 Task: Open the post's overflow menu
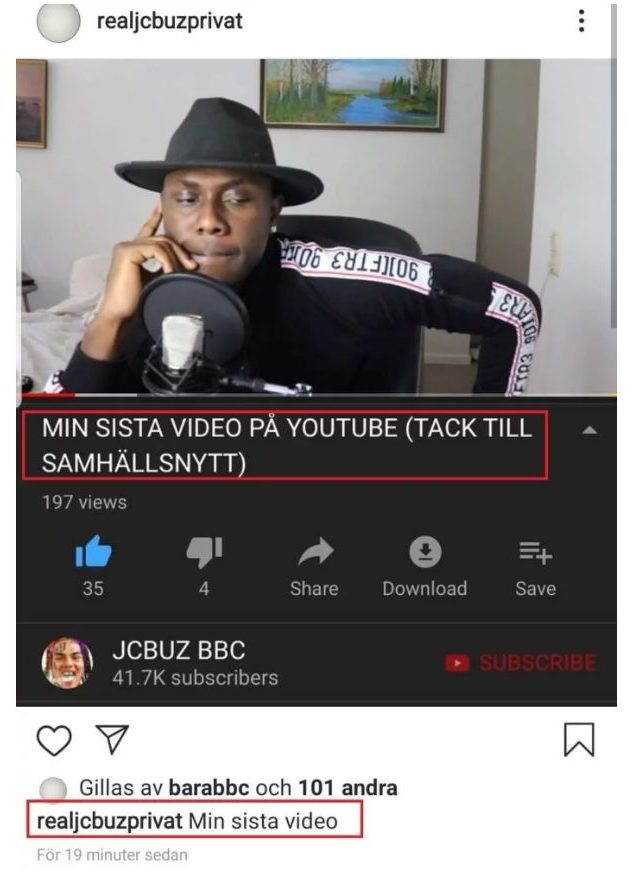pos(582,22)
